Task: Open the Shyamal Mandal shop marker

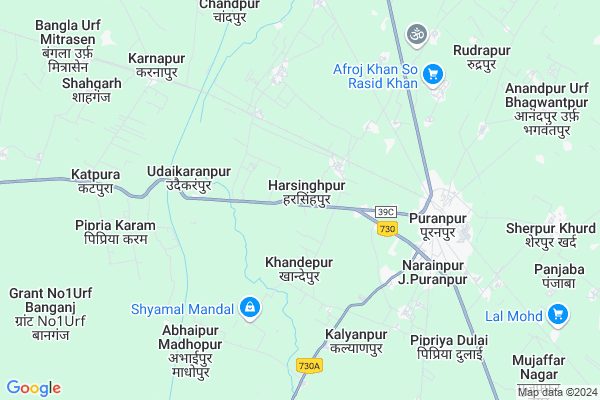Action: click(x=249, y=309)
